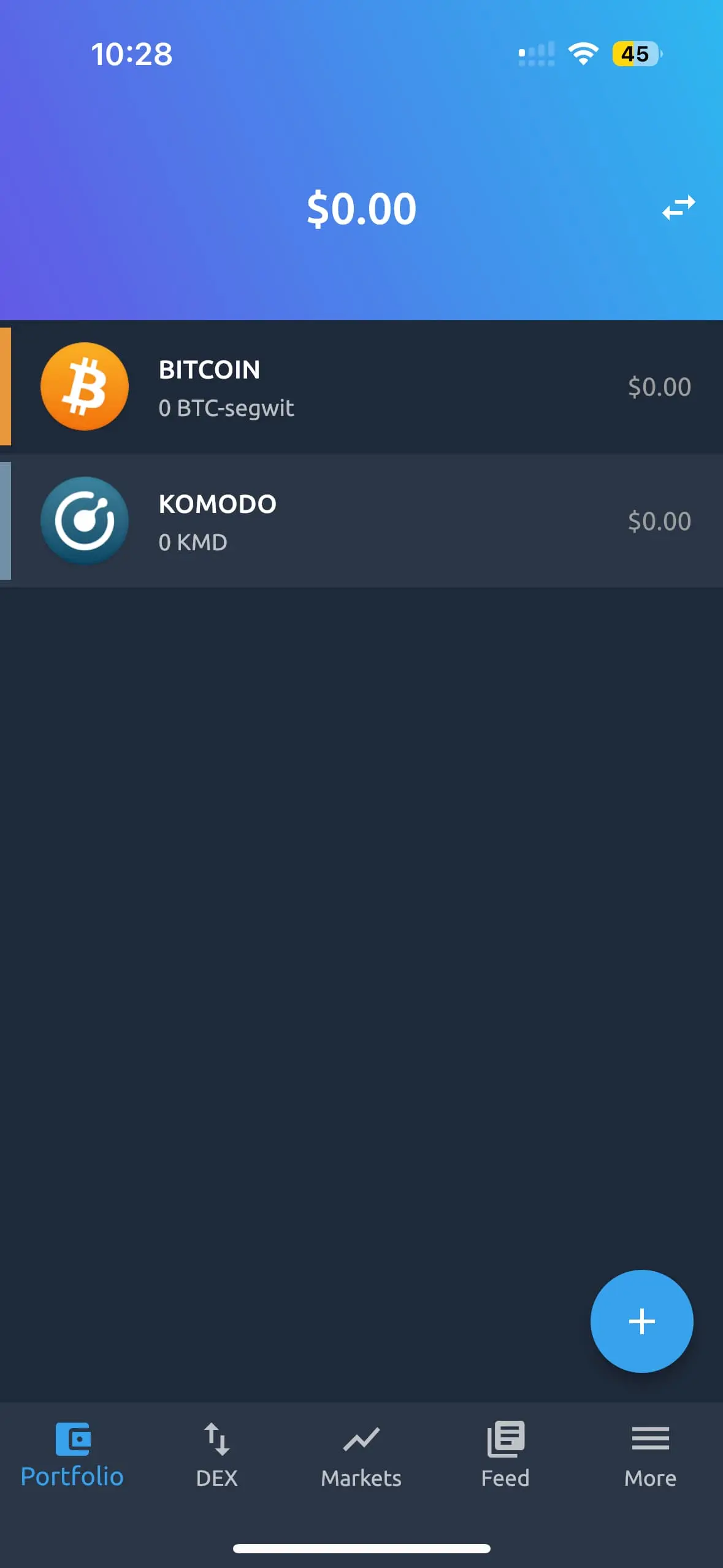Tap the Komodo coin logo
Screen dimensions: 723x1568
point(84,520)
